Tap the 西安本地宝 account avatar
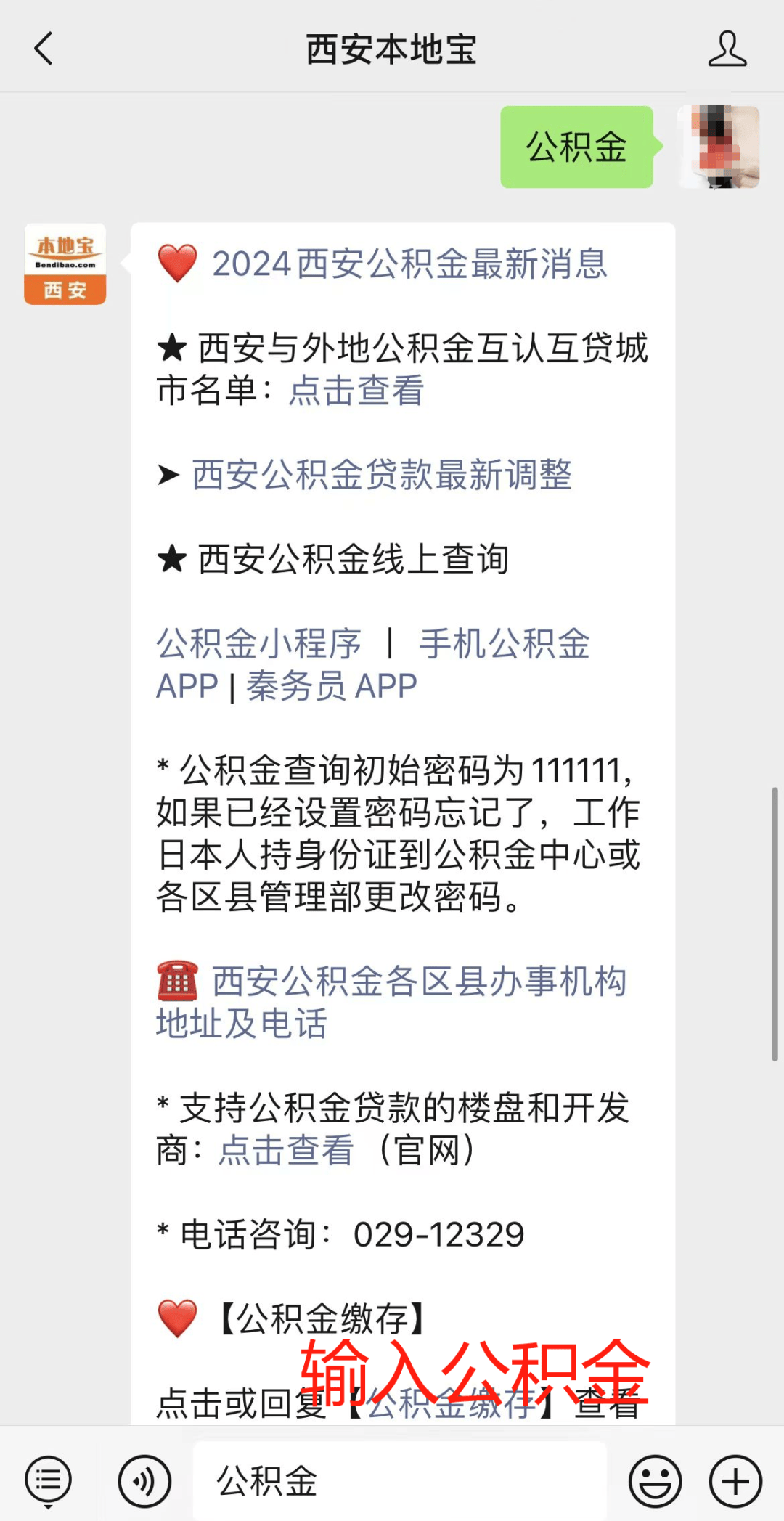Viewport: 784px width, 1521px height. click(65, 265)
